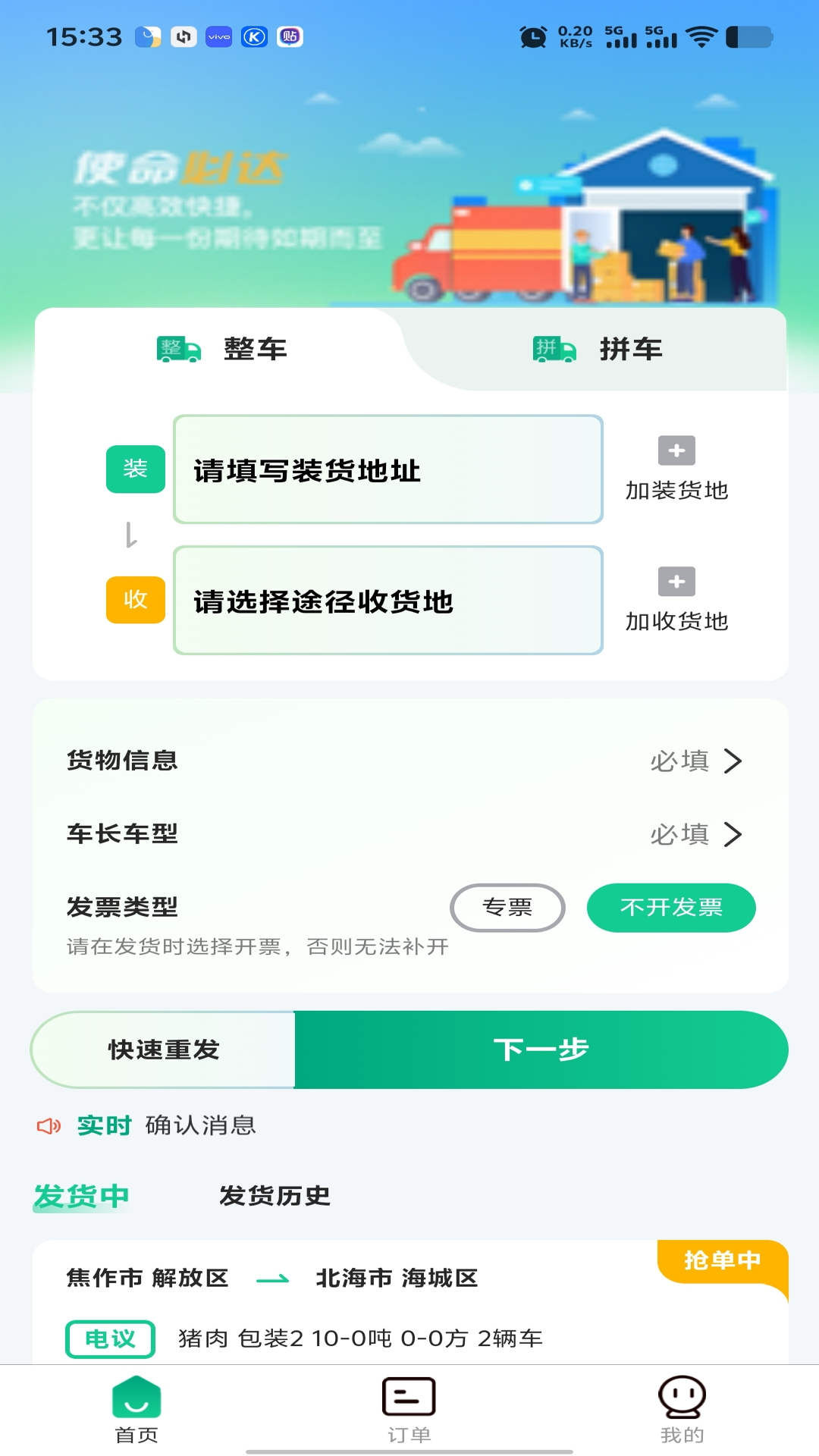The image size is (819, 1456).
Task: Select the 不开发票 option
Action: click(670, 906)
